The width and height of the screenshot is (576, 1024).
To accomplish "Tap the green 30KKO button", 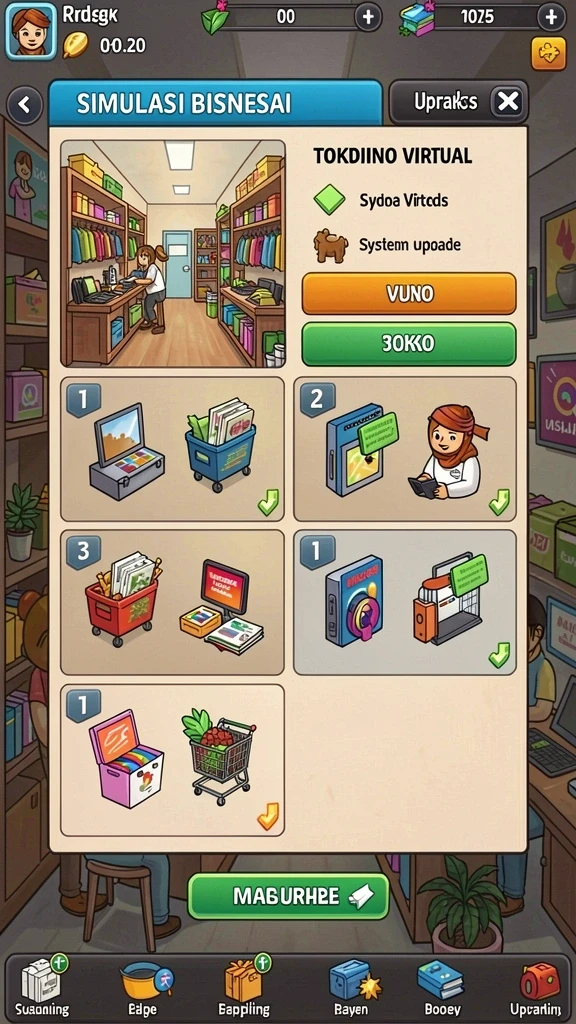I will click(x=409, y=344).
